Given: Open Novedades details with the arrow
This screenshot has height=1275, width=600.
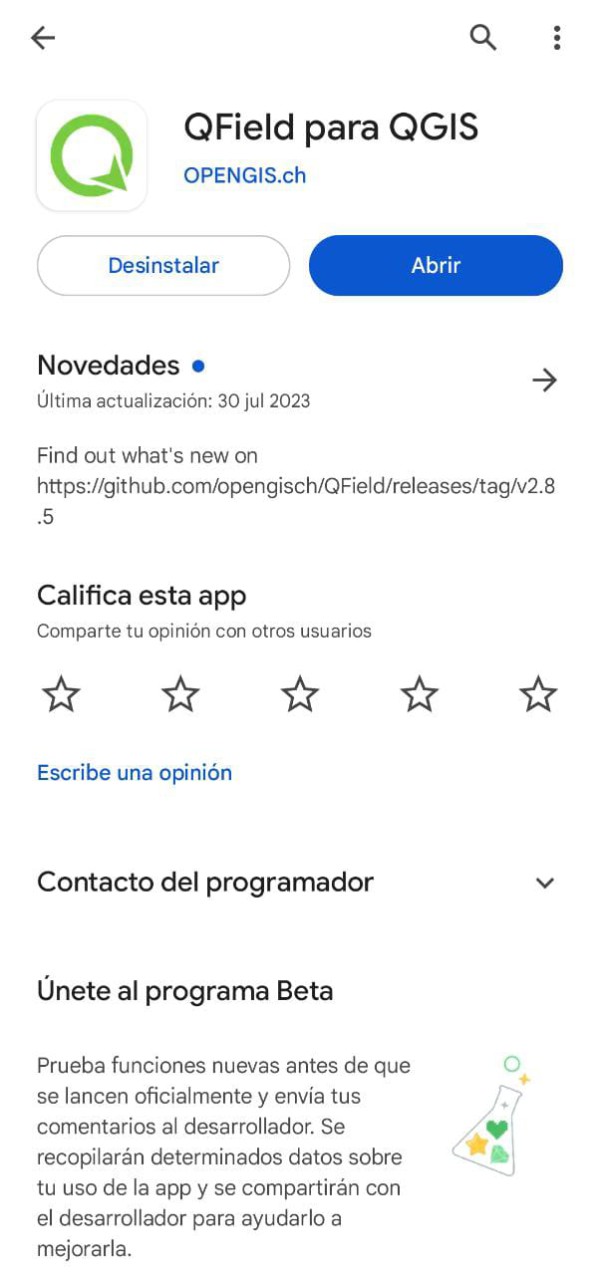Looking at the screenshot, I should click(544, 380).
